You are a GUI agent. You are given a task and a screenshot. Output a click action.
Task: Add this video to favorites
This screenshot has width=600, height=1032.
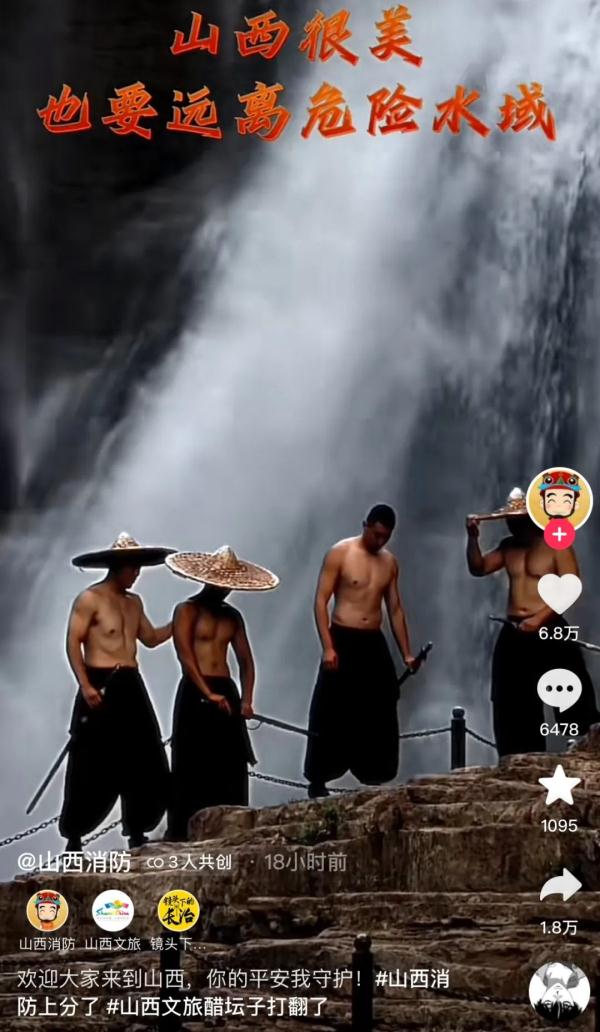coord(559,786)
